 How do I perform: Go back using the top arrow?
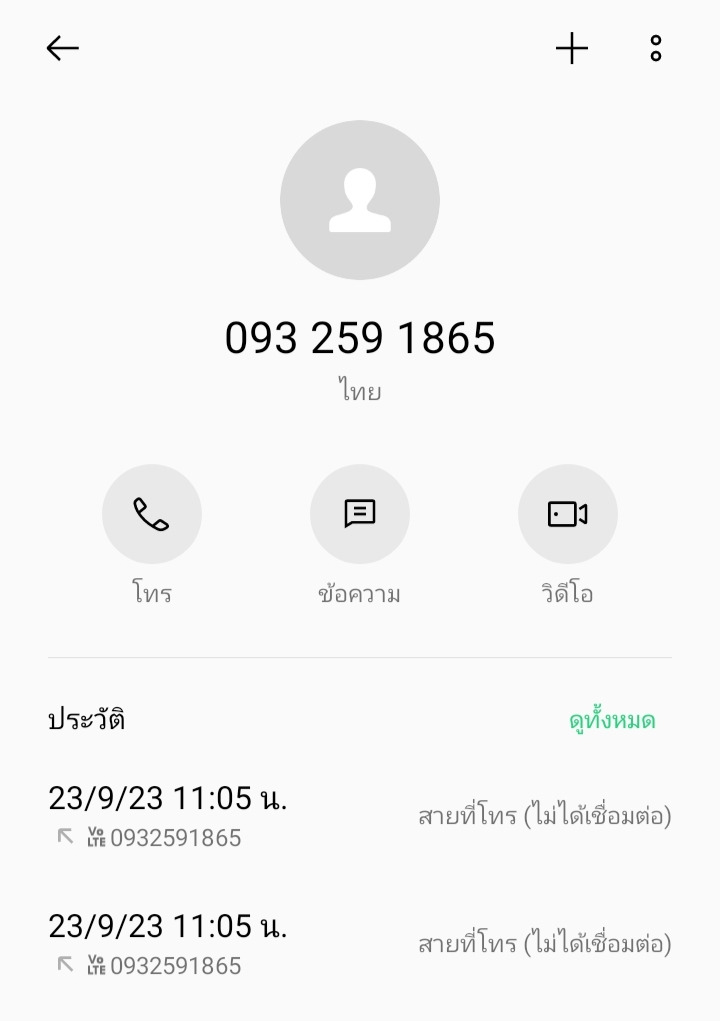click(62, 48)
